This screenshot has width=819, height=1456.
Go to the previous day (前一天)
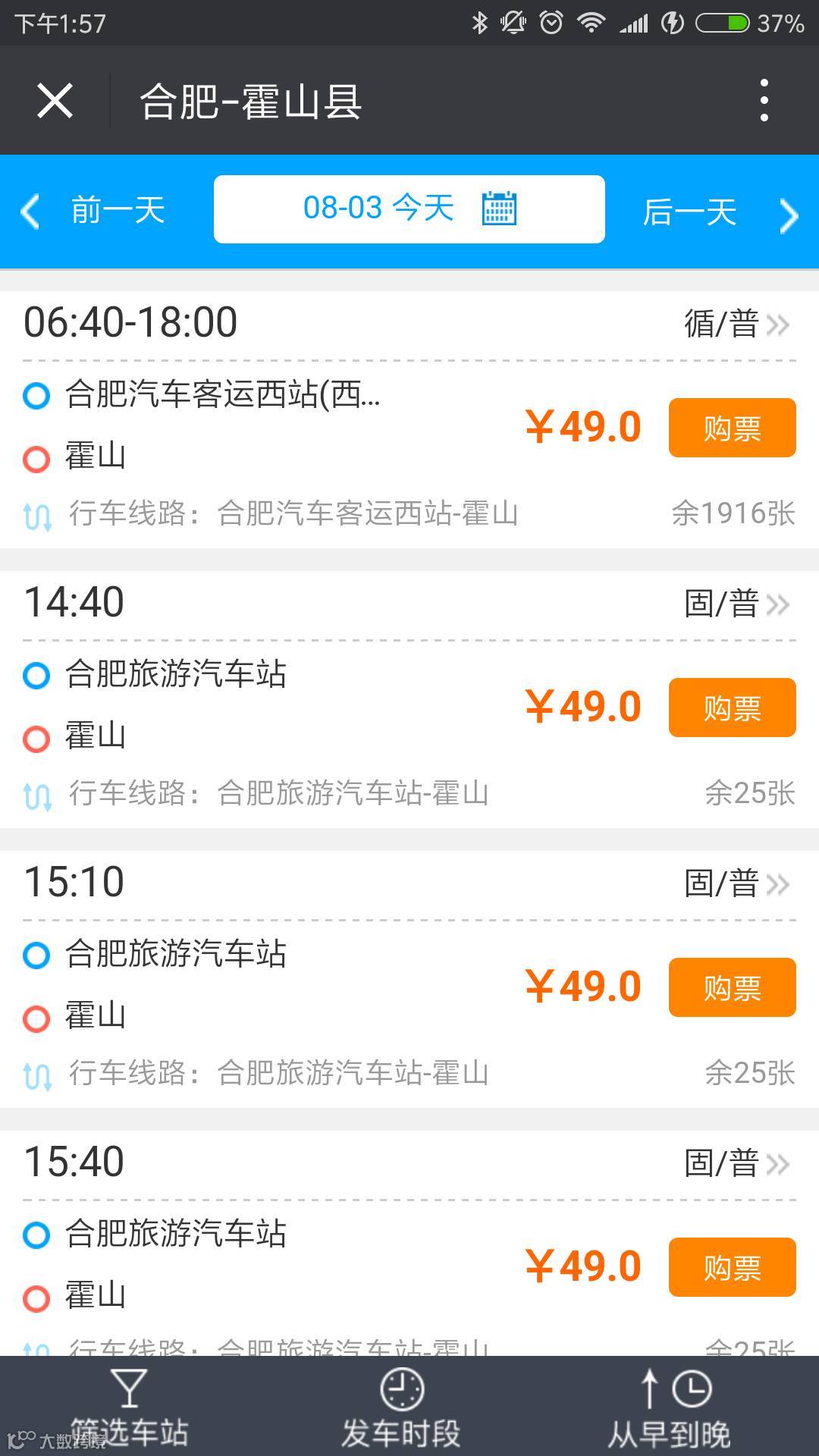95,211
